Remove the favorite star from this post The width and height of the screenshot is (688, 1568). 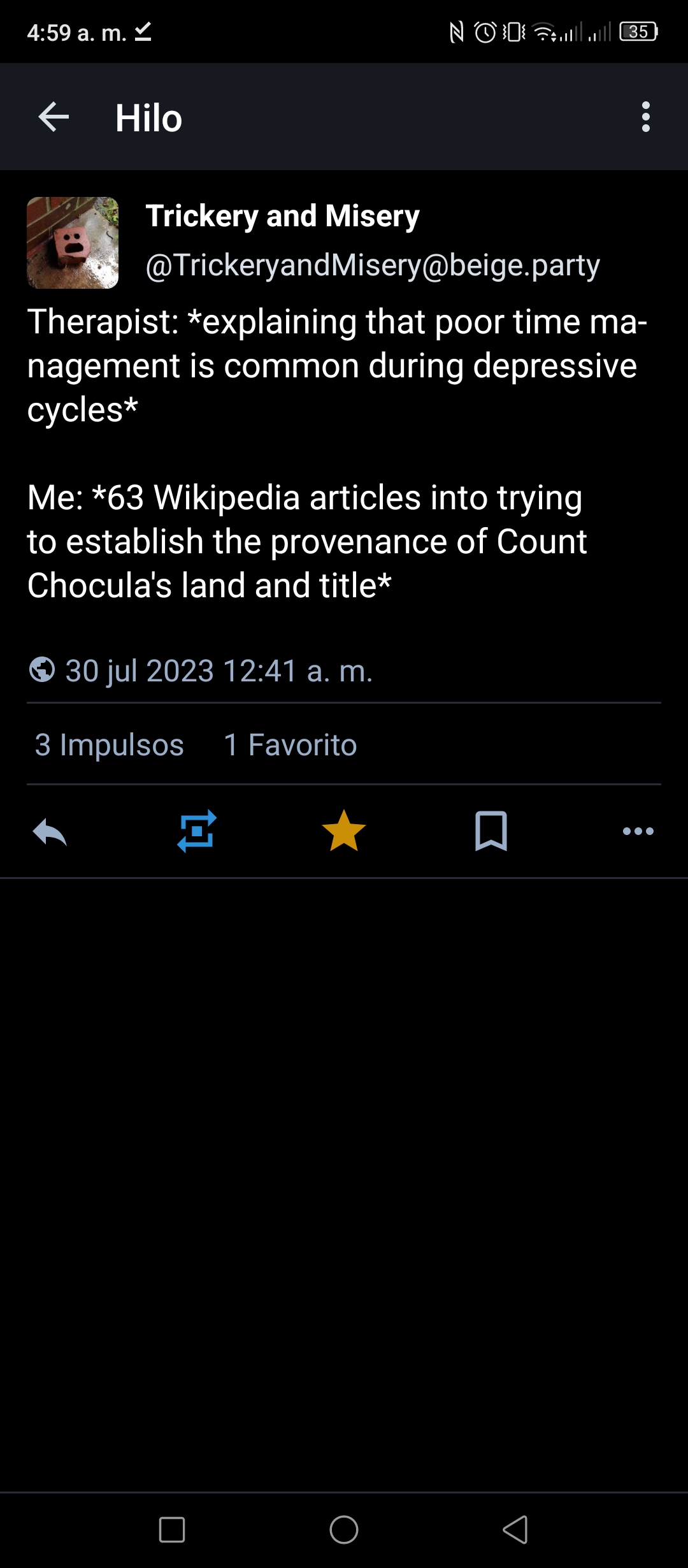click(x=344, y=831)
